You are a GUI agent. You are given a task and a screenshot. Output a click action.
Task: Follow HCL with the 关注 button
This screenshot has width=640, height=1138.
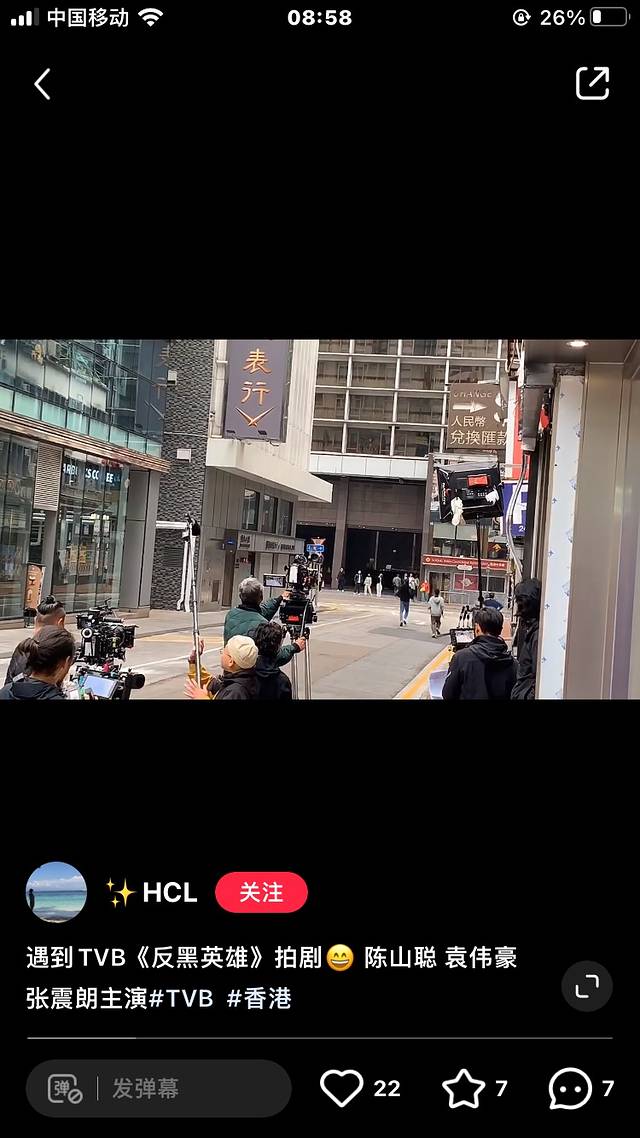pyautogui.click(x=261, y=892)
